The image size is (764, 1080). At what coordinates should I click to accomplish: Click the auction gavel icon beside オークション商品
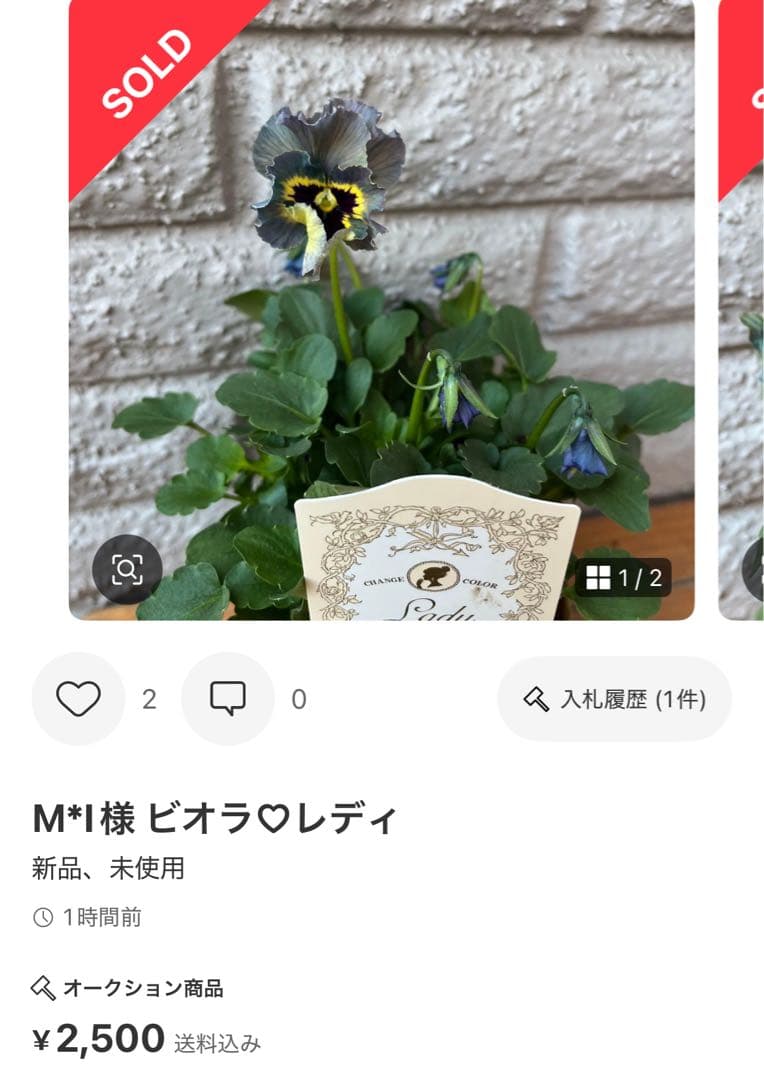(x=43, y=988)
